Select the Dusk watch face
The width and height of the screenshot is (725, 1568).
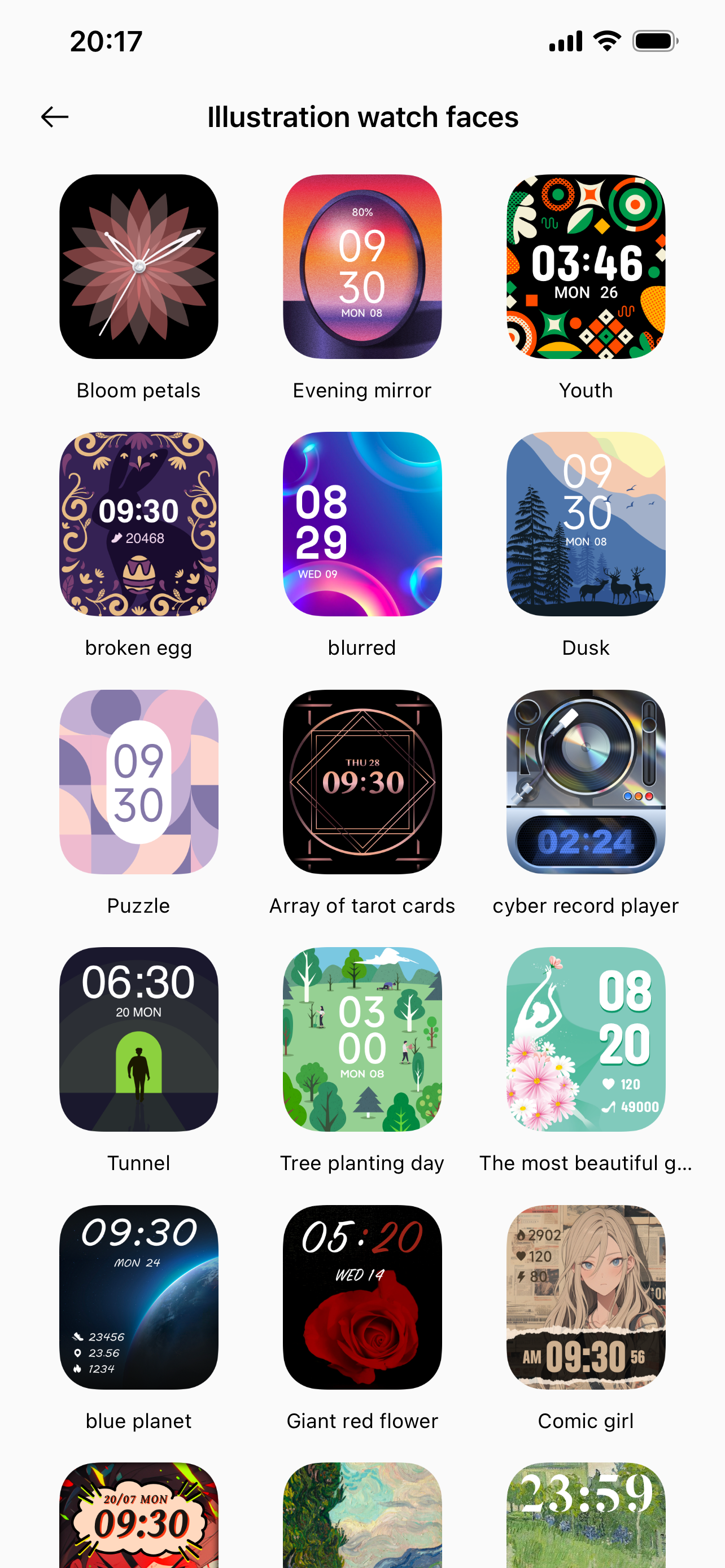click(586, 524)
